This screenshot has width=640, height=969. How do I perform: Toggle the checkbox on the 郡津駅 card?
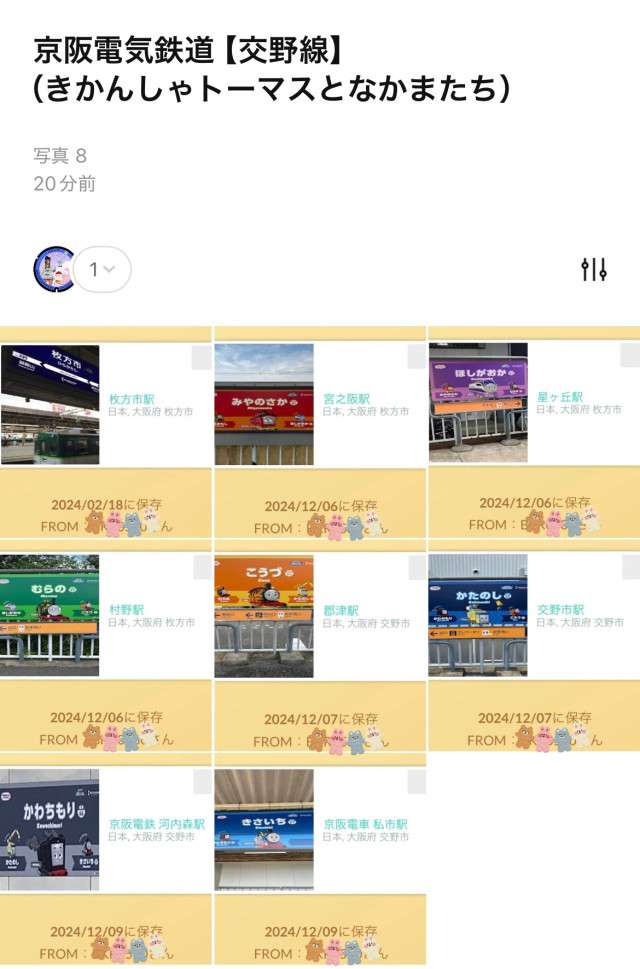[416, 568]
